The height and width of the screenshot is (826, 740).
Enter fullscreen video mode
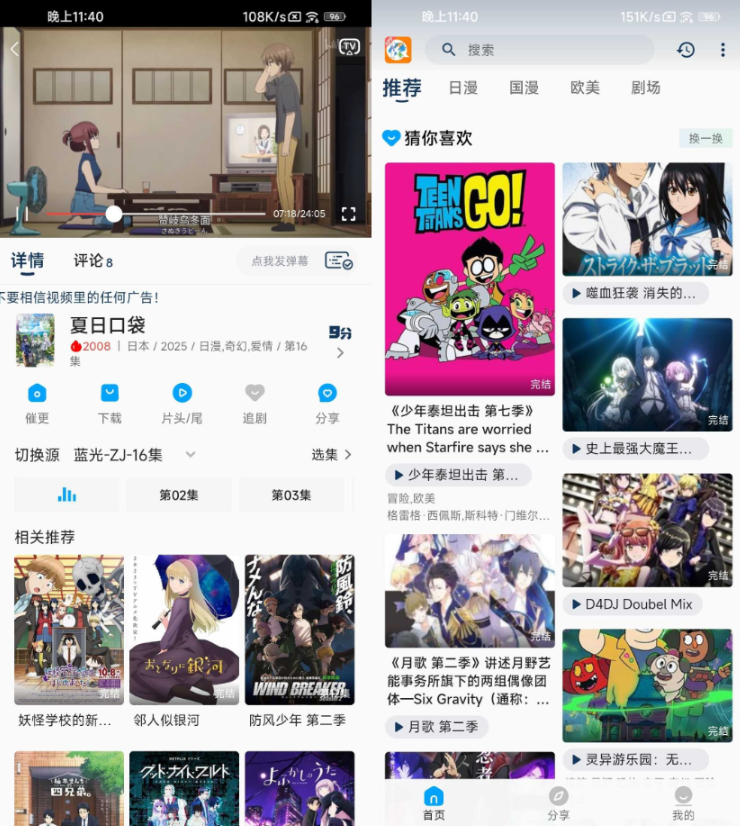coord(349,214)
